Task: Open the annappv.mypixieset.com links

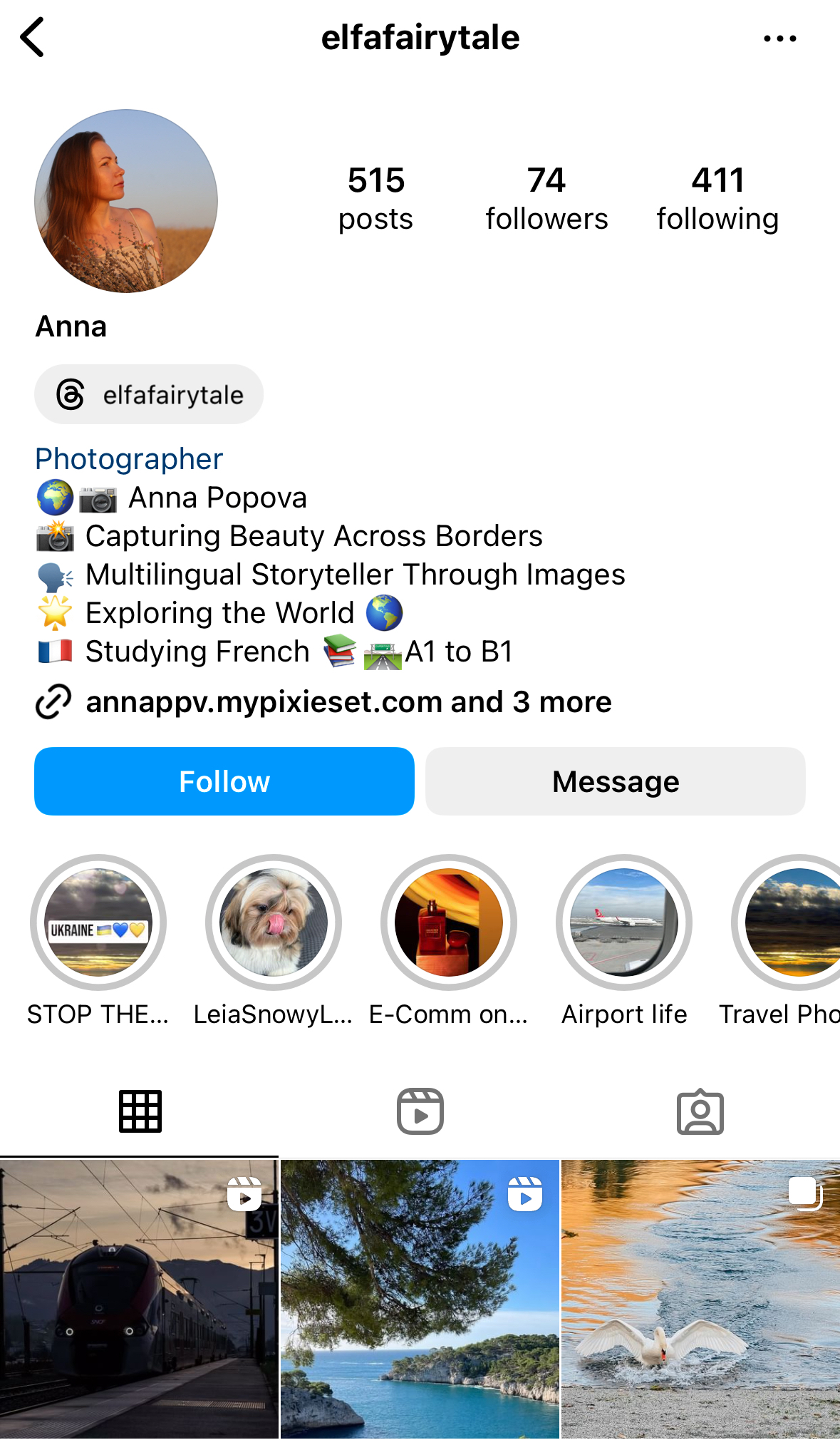Action: click(x=348, y=702)
